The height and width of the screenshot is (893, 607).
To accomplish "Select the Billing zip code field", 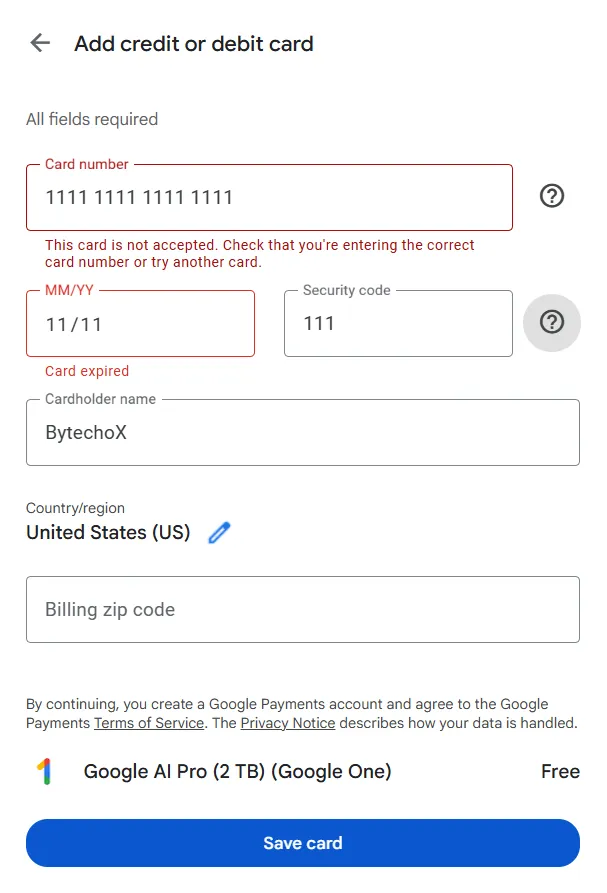I will [x=302, y=610].
